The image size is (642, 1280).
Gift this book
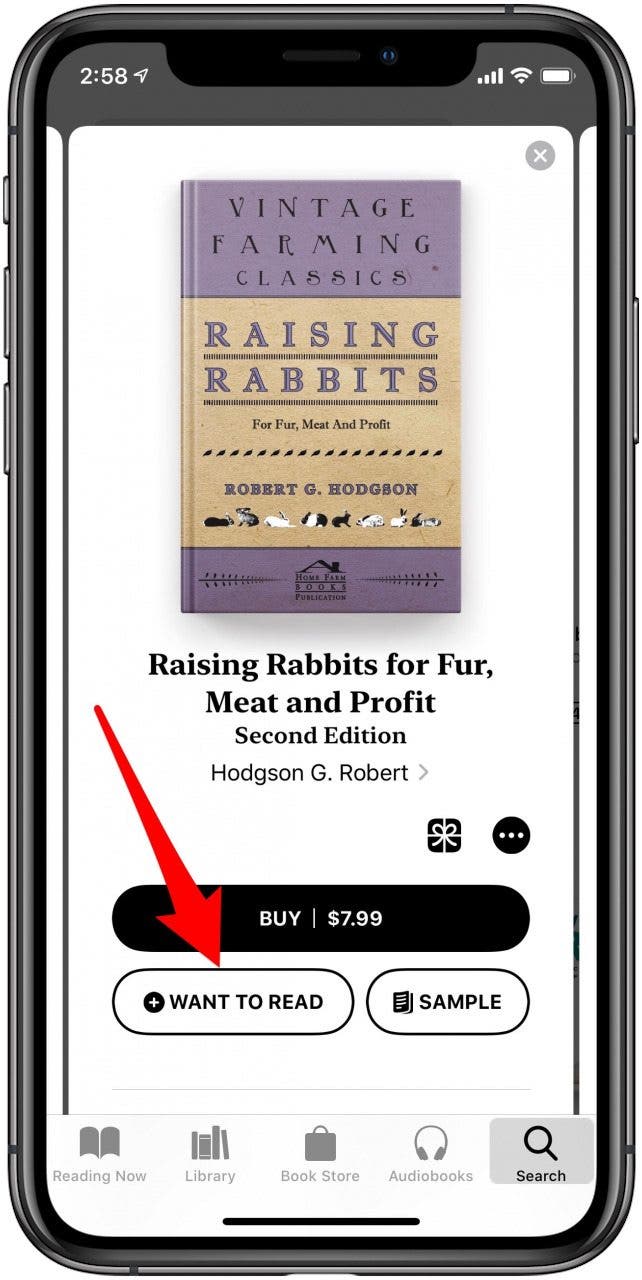tap(445, 835)
